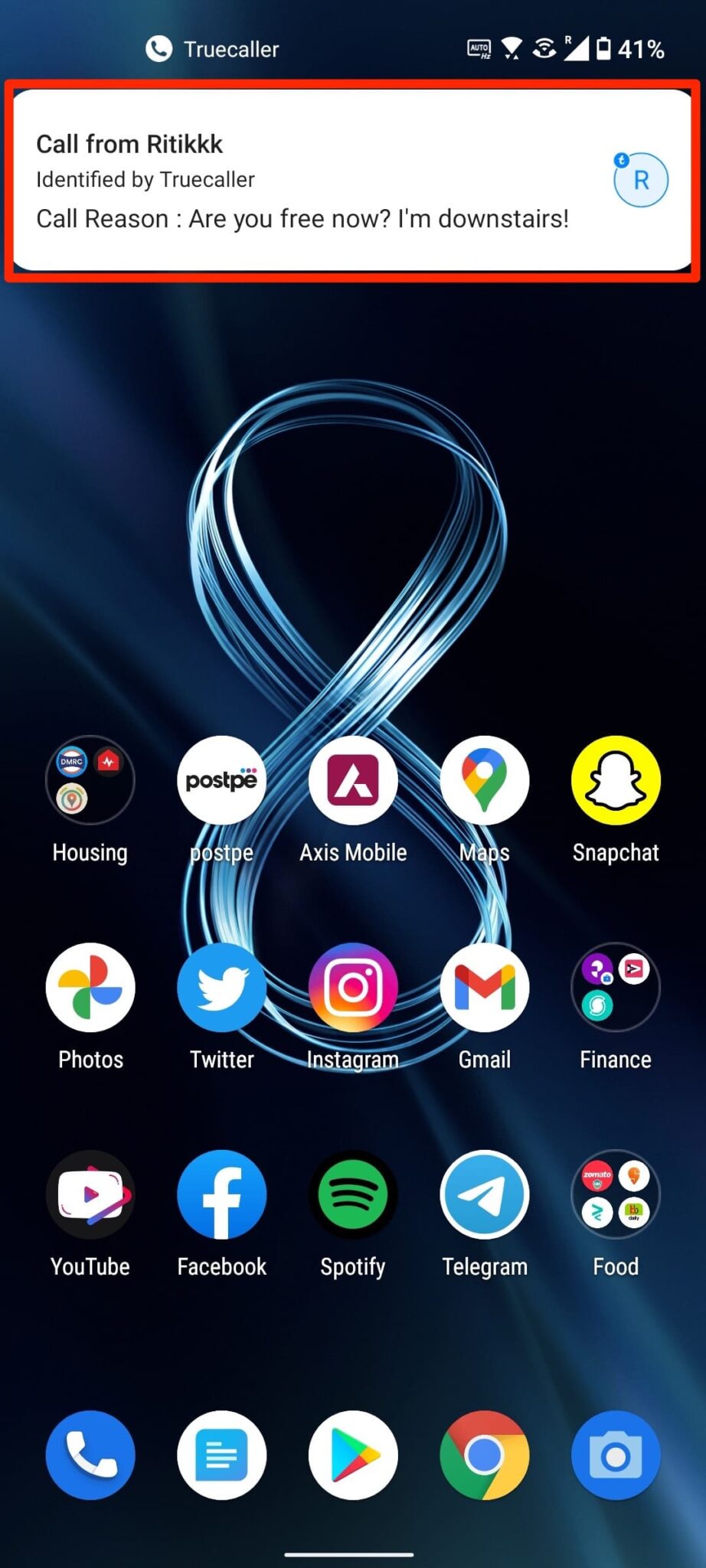Expand the Food folder with Zomato

pyautogui.click(x=616, y=1194)
